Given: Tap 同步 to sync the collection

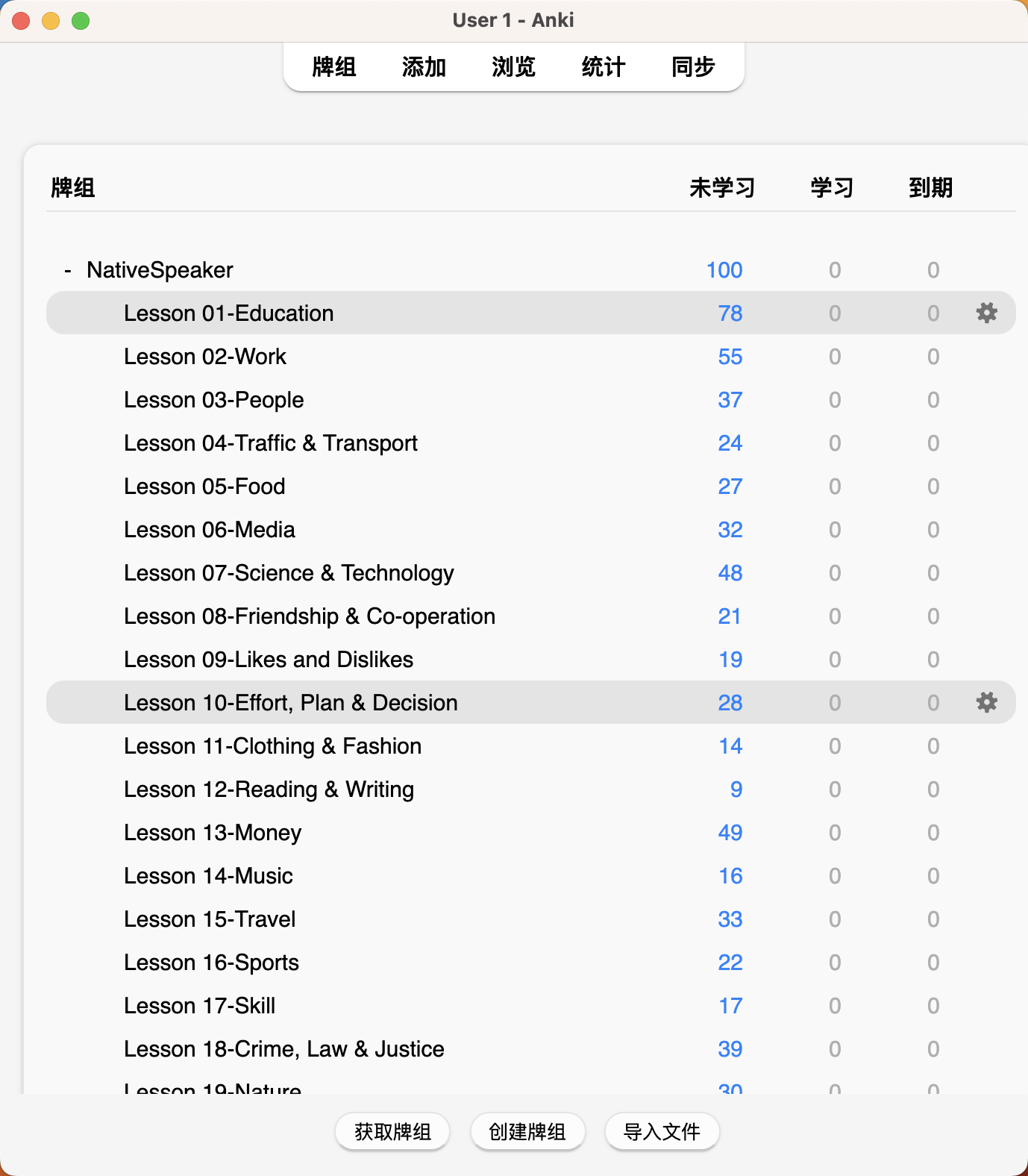Looking at the screenshot, I should [x=693, y=67].
